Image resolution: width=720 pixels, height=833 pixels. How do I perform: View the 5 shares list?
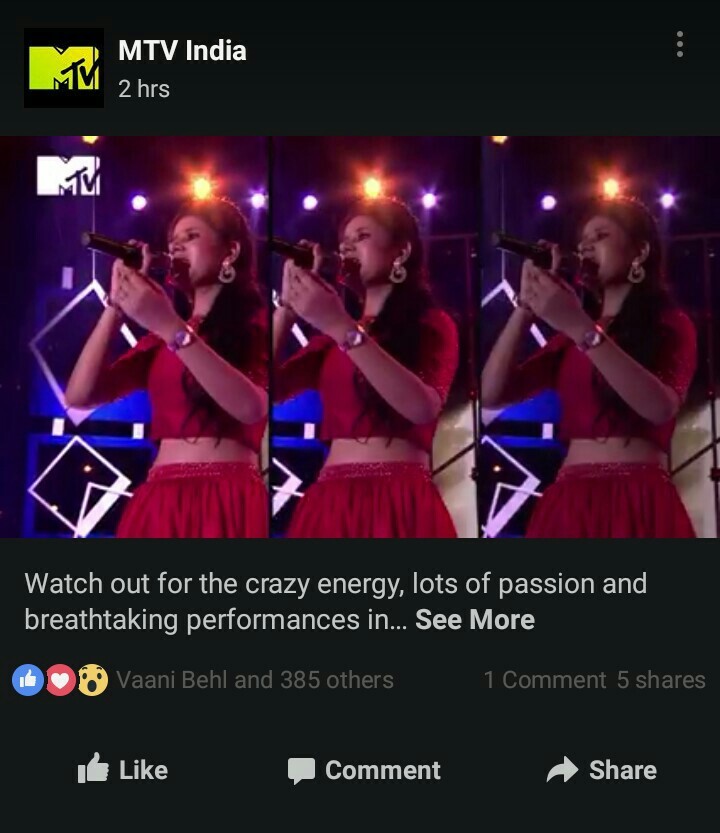point(661,680)
